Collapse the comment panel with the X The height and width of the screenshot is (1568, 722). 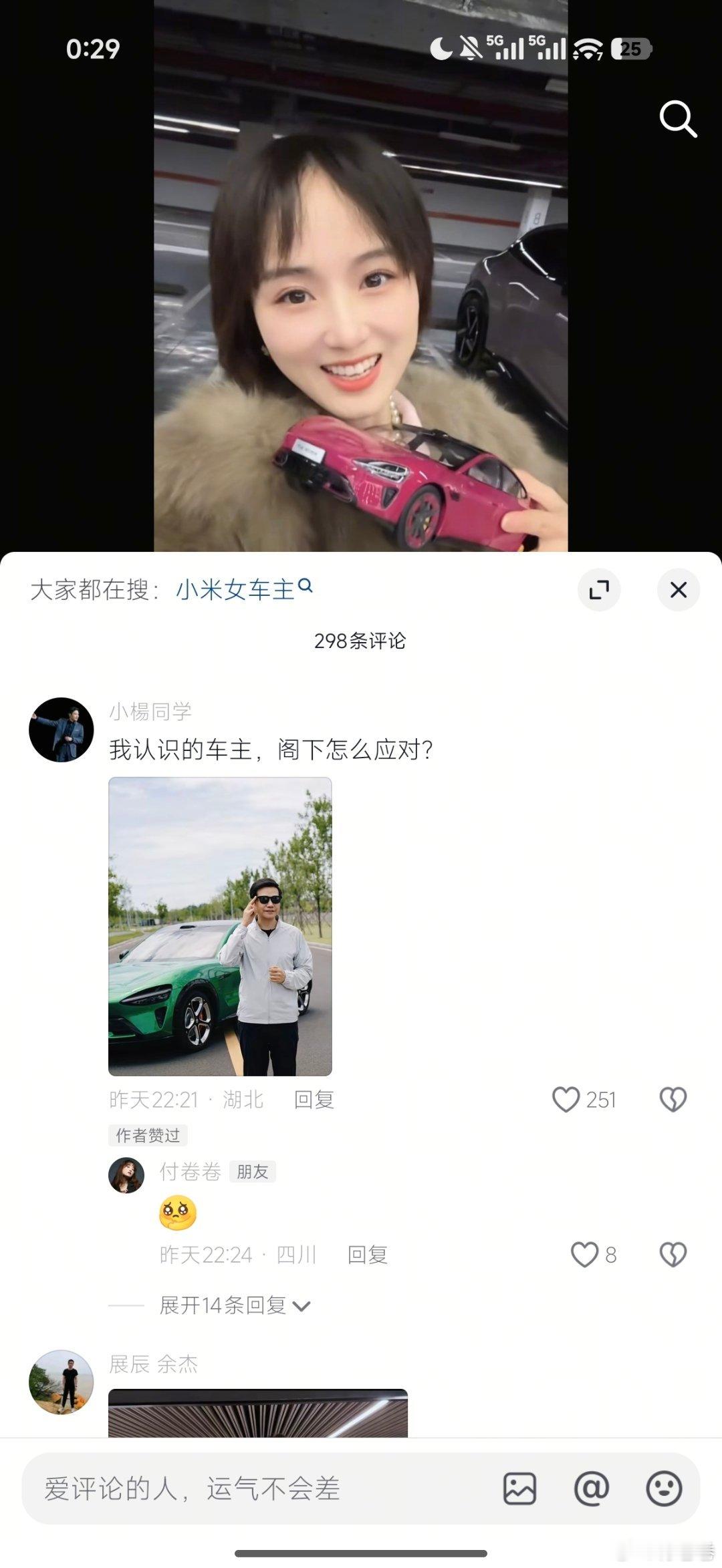click(x=679, y=589)
